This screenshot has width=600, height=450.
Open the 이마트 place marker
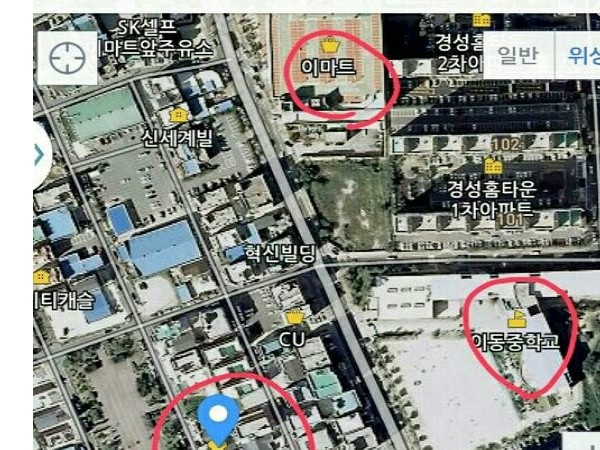pyautogui.click(x=329, y=46)
